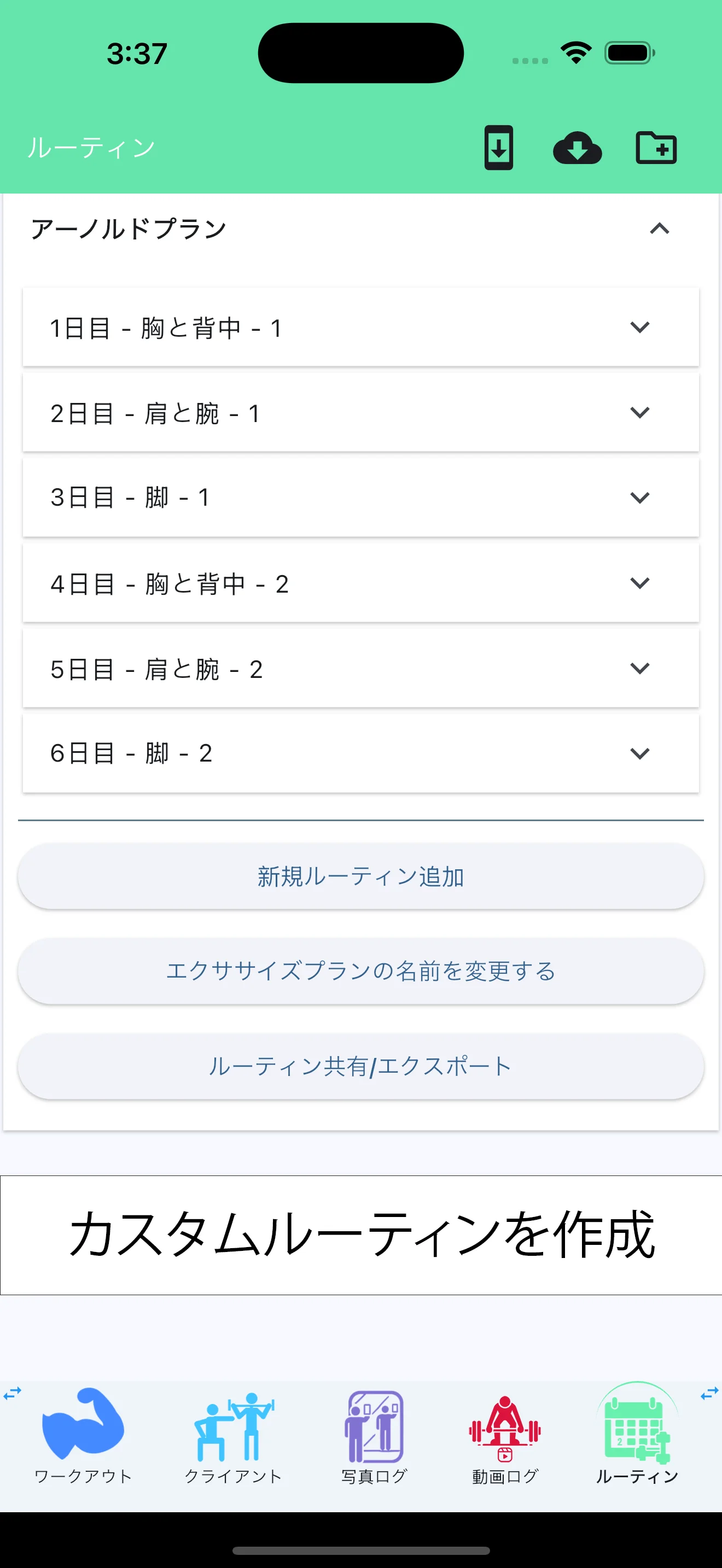This screenshot has width=722, height=1568.
Task: Select the 2日目 - 肩と腕 row
Action: [360, 413]
